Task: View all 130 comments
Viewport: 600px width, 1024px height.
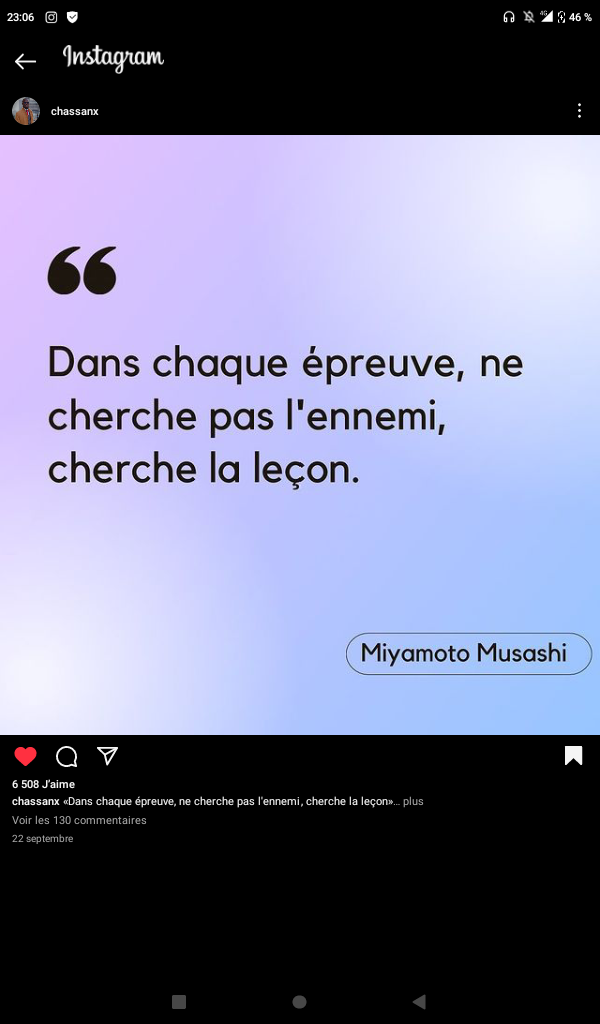Action: [x=79, y=820]
